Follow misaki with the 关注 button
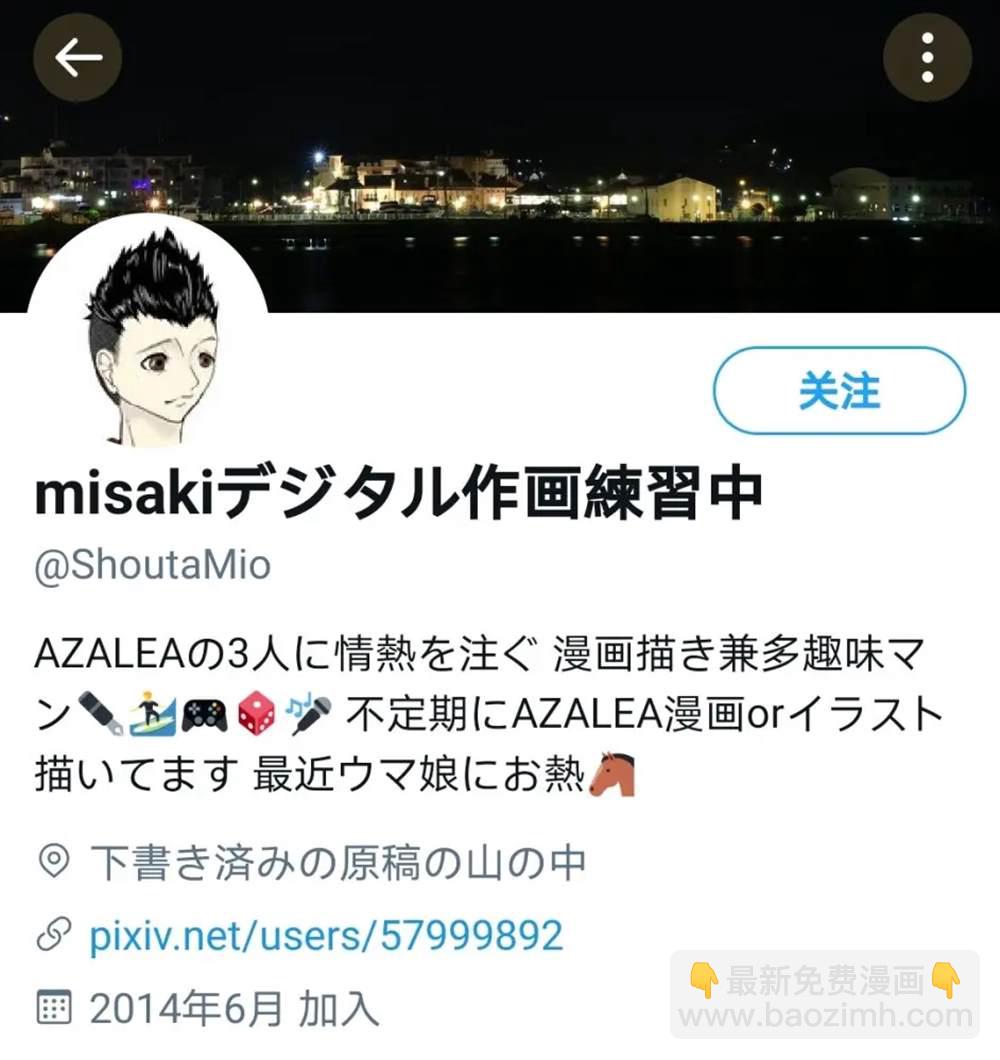 839,391
